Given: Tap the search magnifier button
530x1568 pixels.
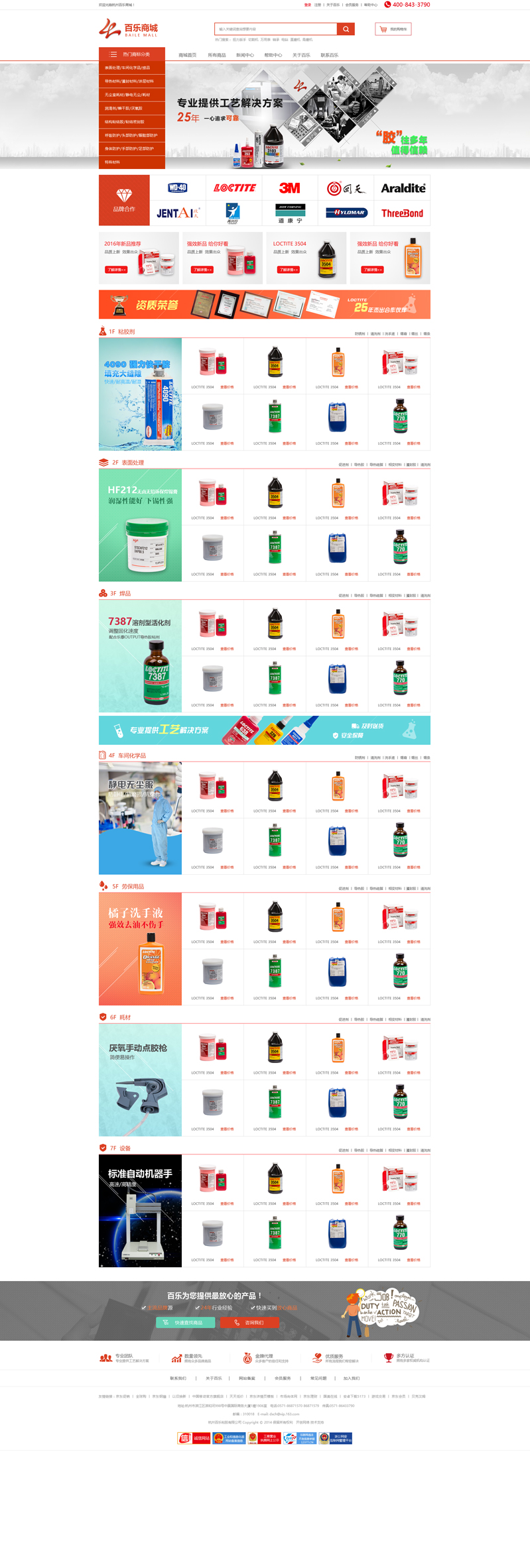Looking at the screenshot, I should point(346,29).
